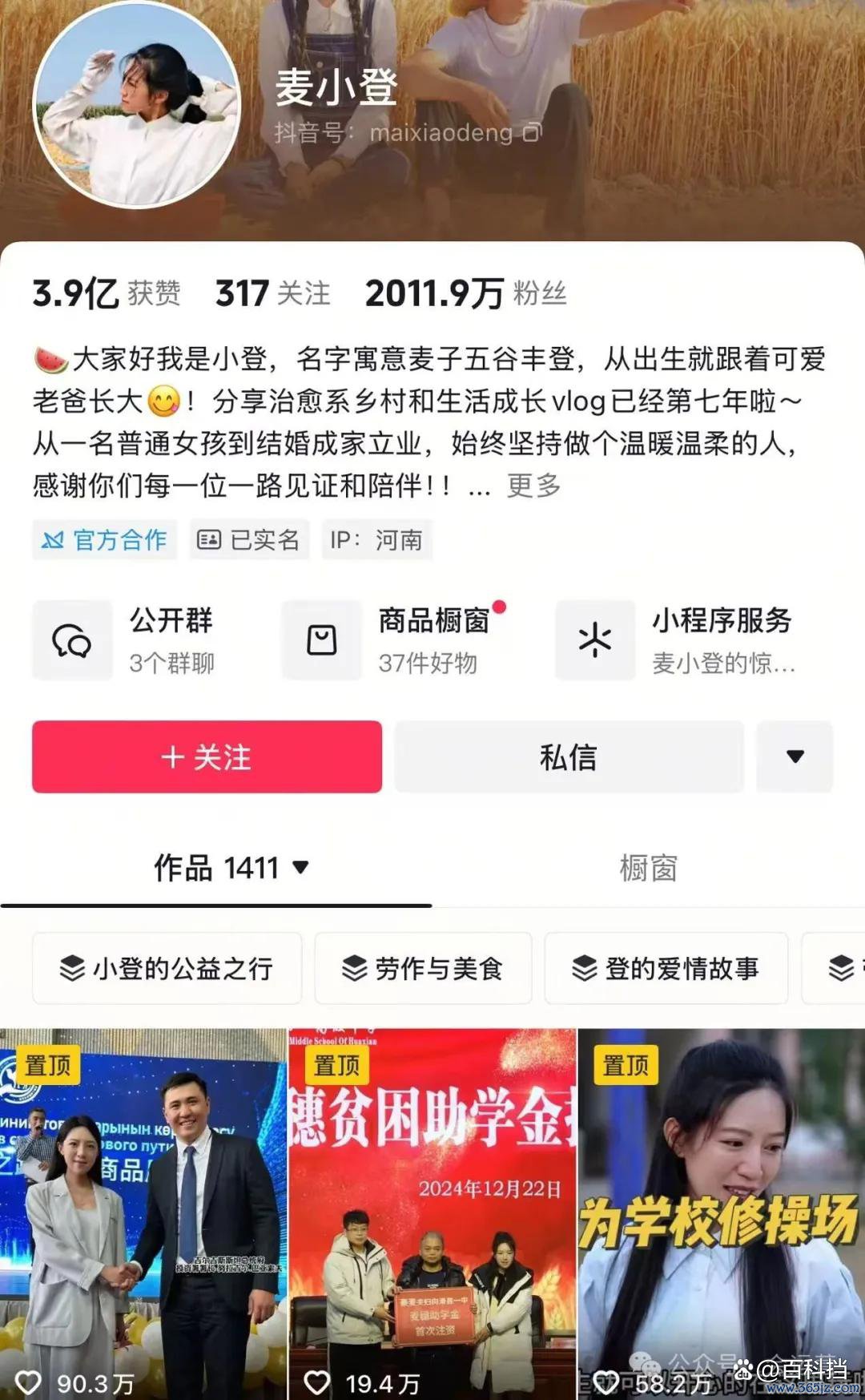This screenshot has height=1400, width=865.
Task: Open 商品橱窗 with 37 items
Action: tap(394, 640)
